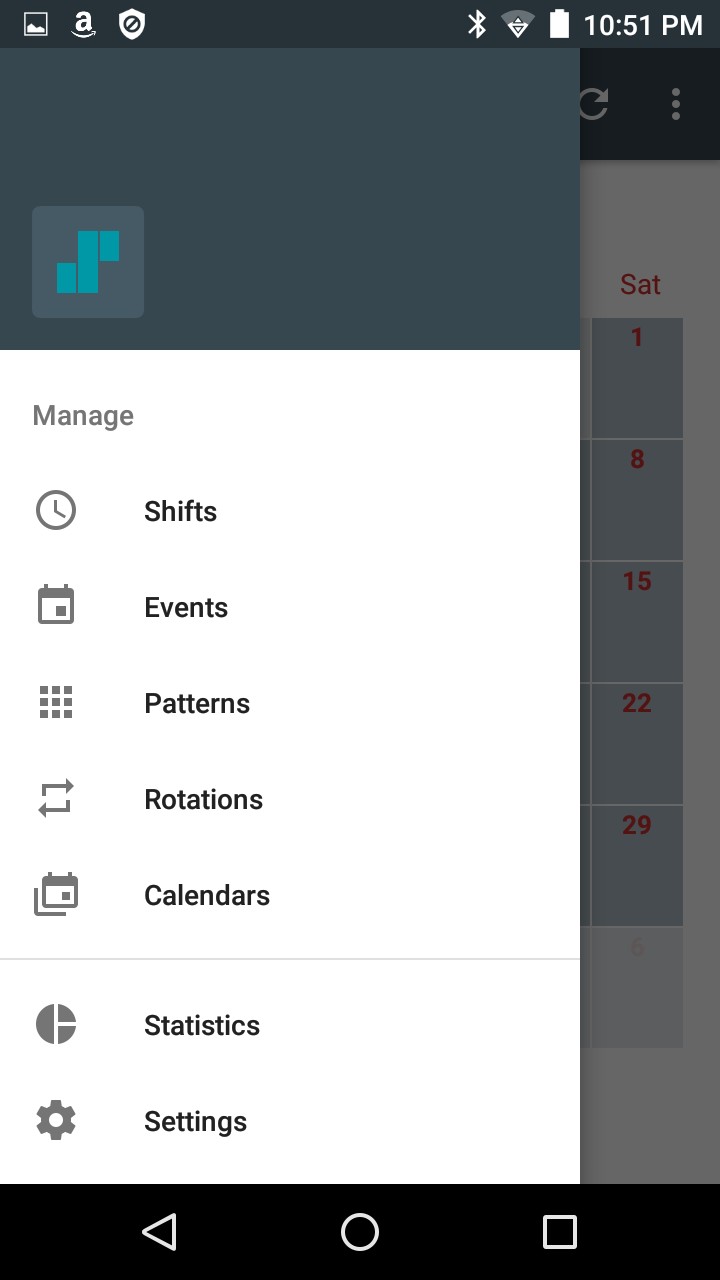Open Settings from the drawer
Viewport: 720px width, 1280px height.
(x=195, y=1121)
